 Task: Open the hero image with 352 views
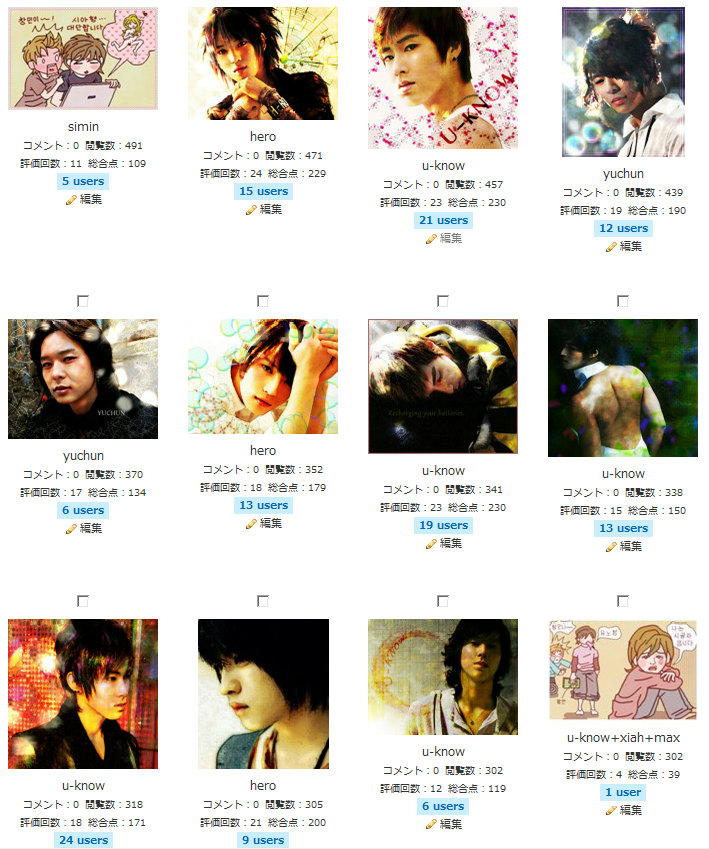(263, 377)
